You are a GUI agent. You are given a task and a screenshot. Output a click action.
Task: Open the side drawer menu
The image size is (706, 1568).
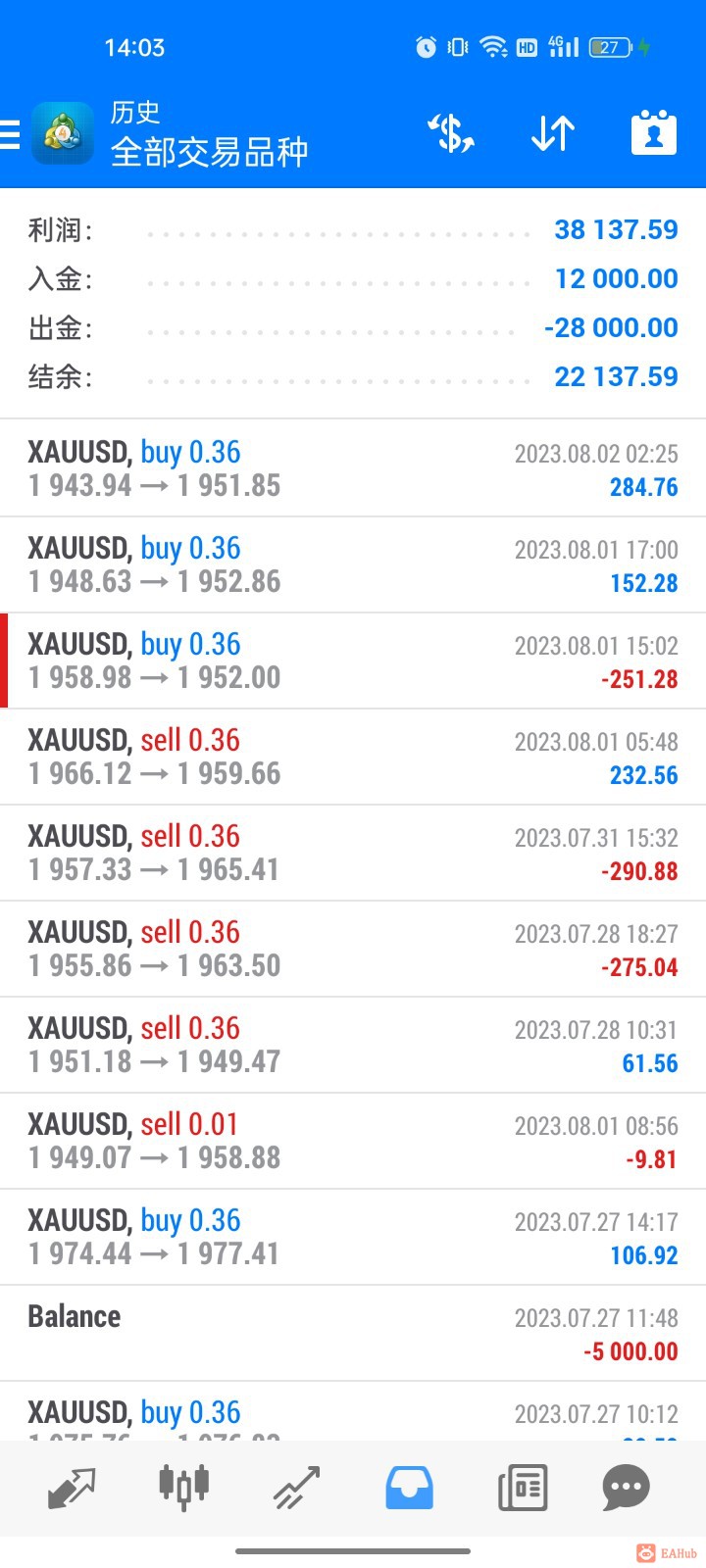click(11, 133)
